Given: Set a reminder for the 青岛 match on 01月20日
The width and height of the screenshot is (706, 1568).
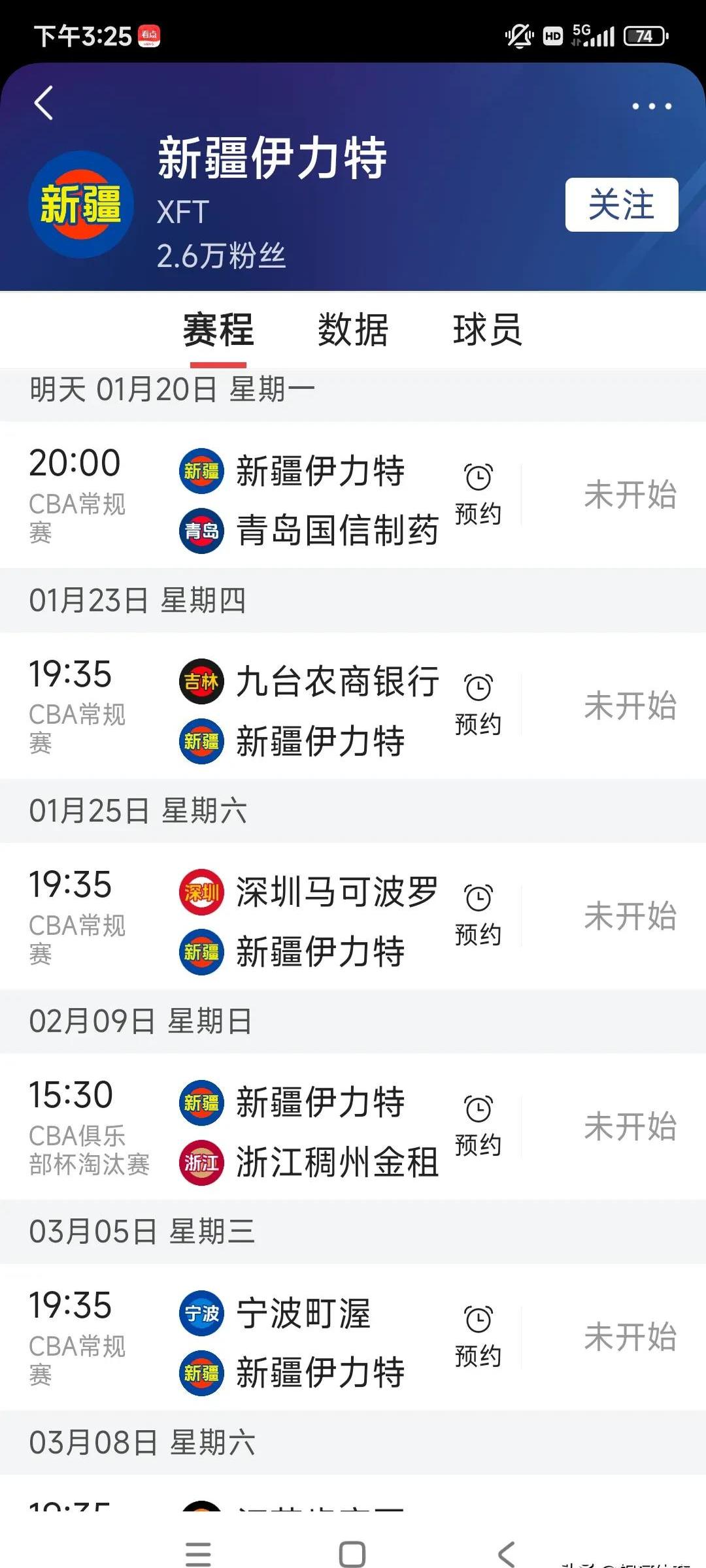Looking at the screenshot, I should pyautogui.click(x=479, y=493).
